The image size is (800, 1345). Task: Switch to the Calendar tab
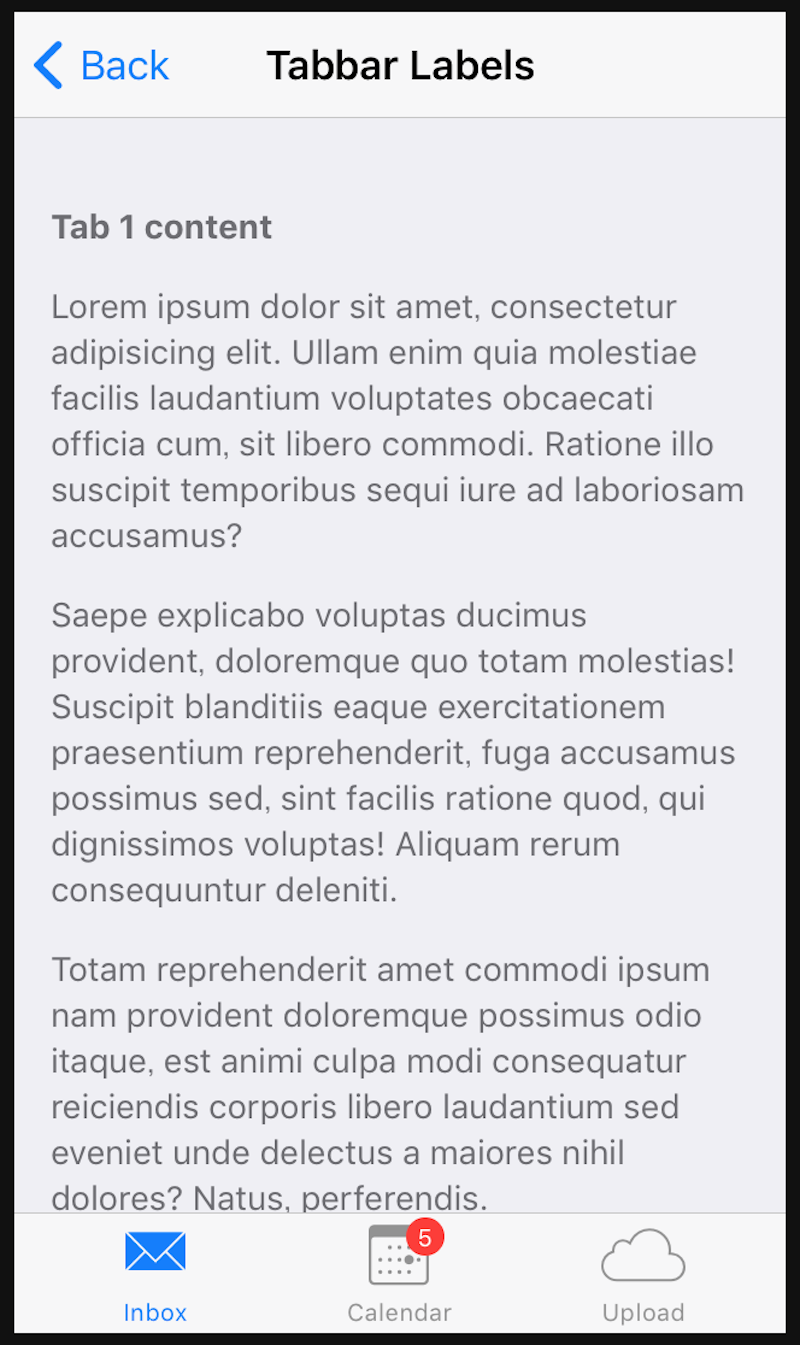(400, 1273)
